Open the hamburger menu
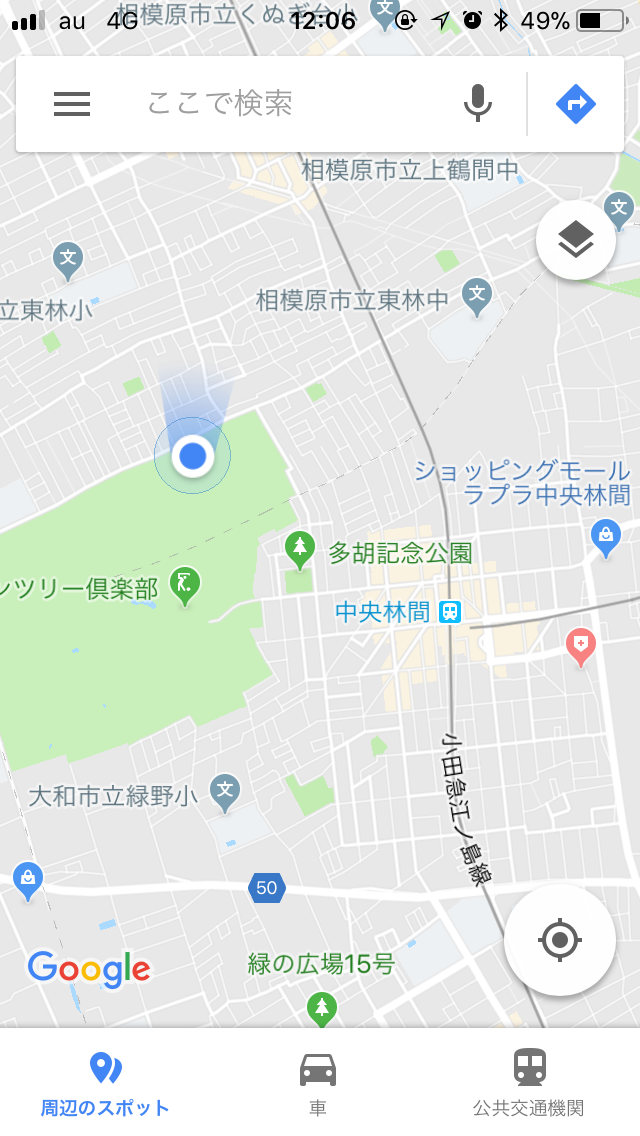This screenshot has width=640, height=1136. coord(72,104)
